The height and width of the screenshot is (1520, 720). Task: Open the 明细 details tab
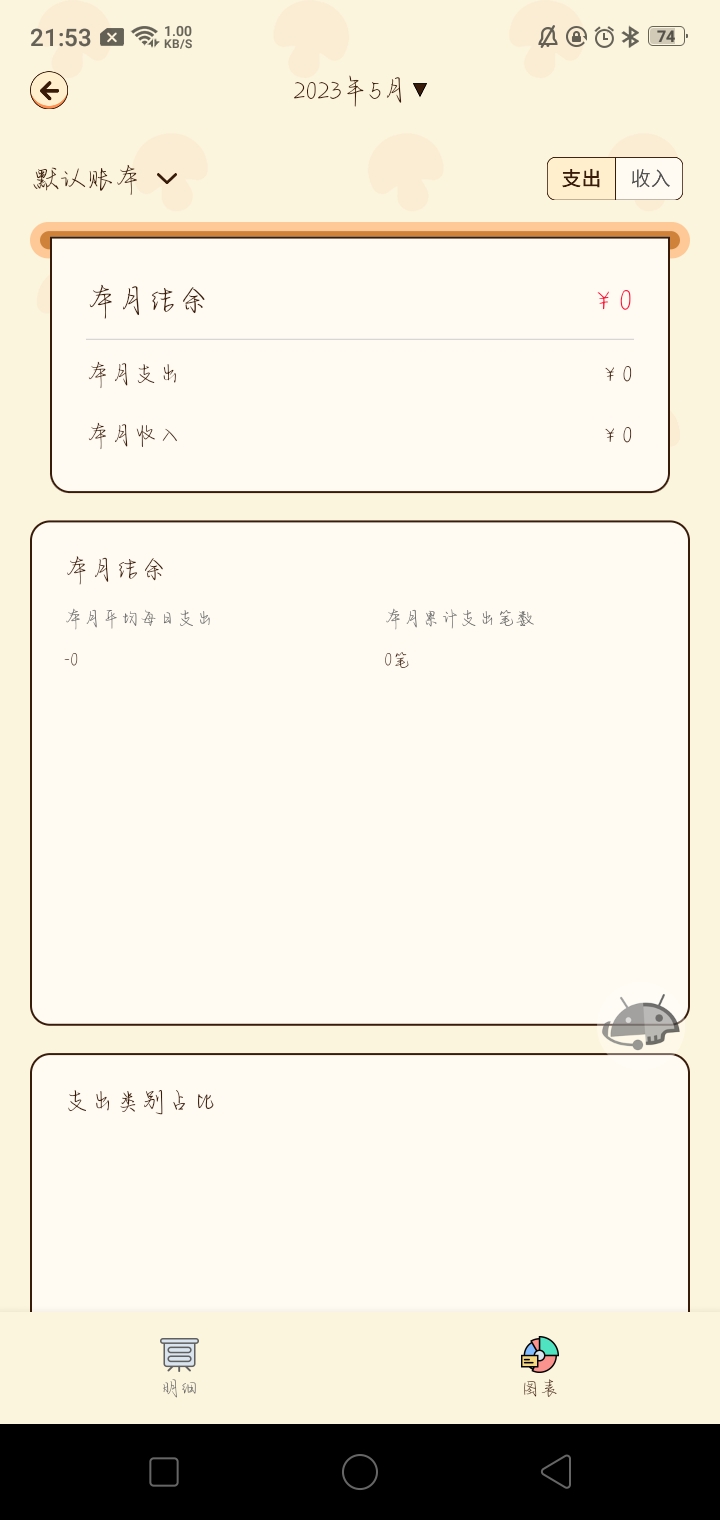pyautogui.click(x=180, y=1366)
